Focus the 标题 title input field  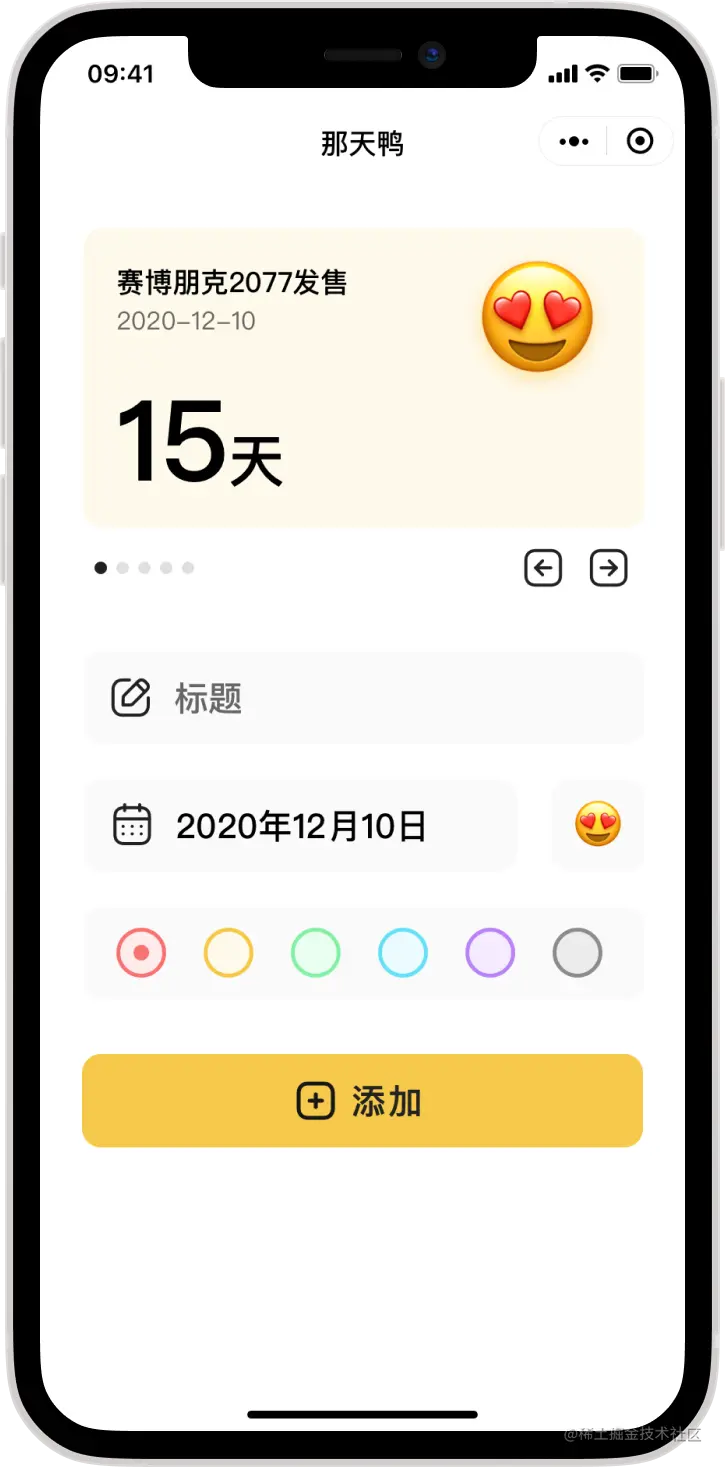363,698
